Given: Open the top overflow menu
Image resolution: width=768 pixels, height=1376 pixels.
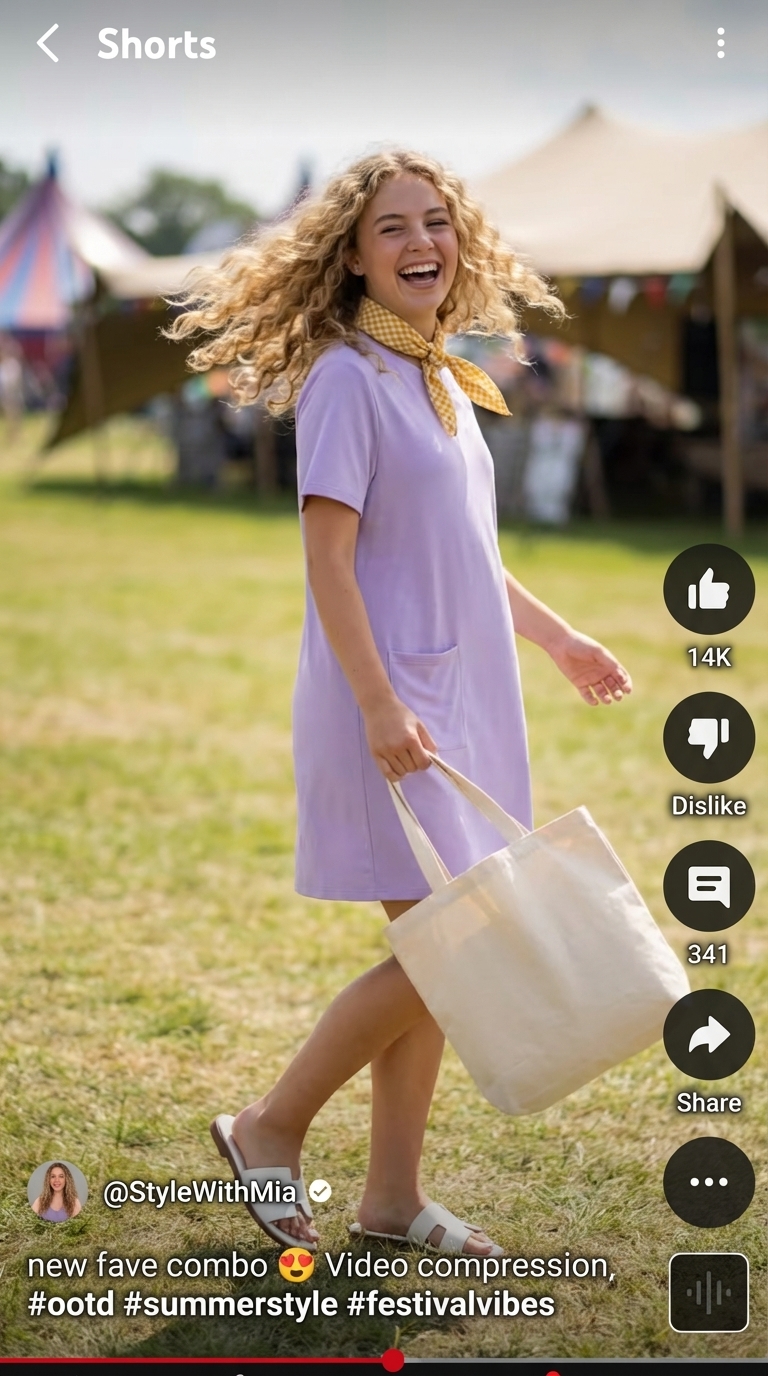Looking at the screenshot, I should tap(720, 43).
